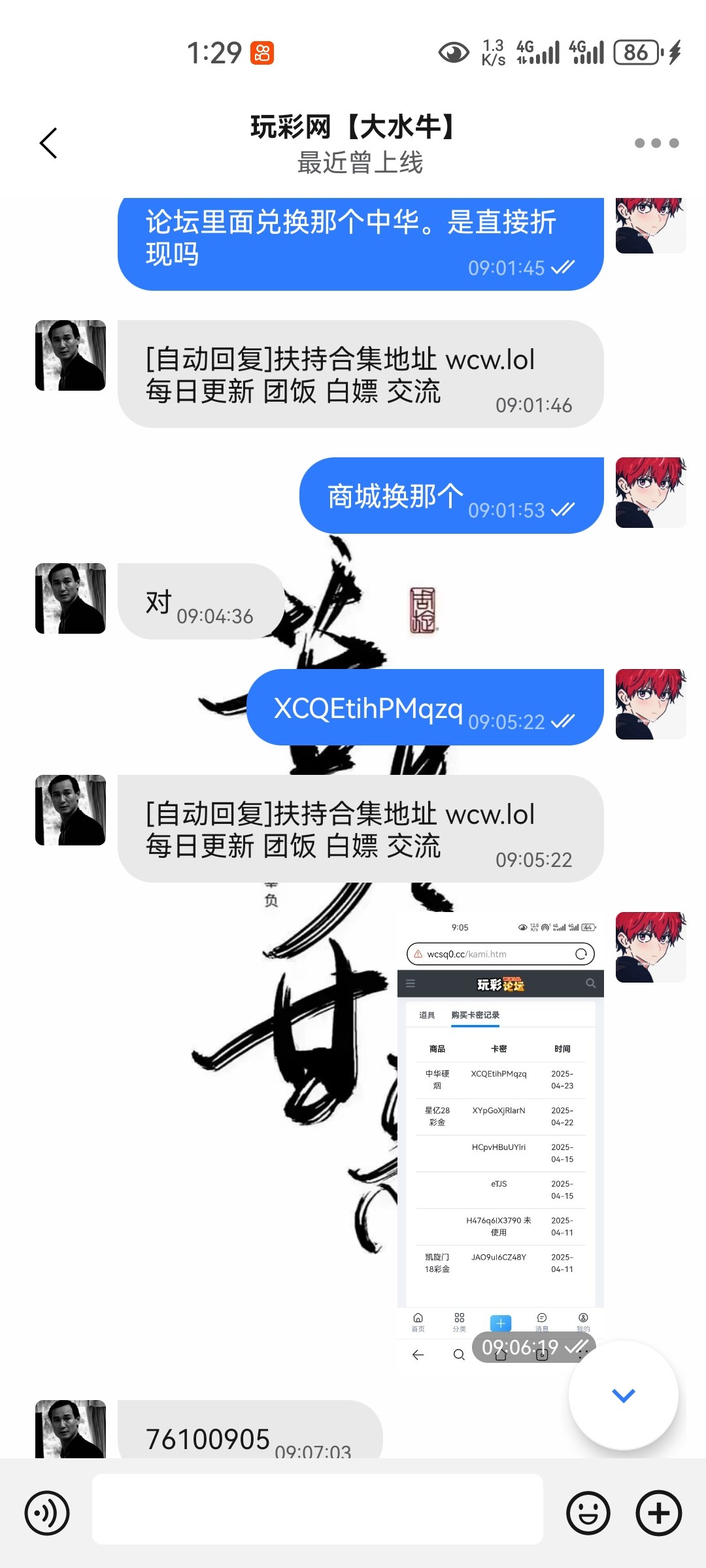Open the three-dot overflow menu
Viewport: 706px width, 1568px height.
point(656,143)
